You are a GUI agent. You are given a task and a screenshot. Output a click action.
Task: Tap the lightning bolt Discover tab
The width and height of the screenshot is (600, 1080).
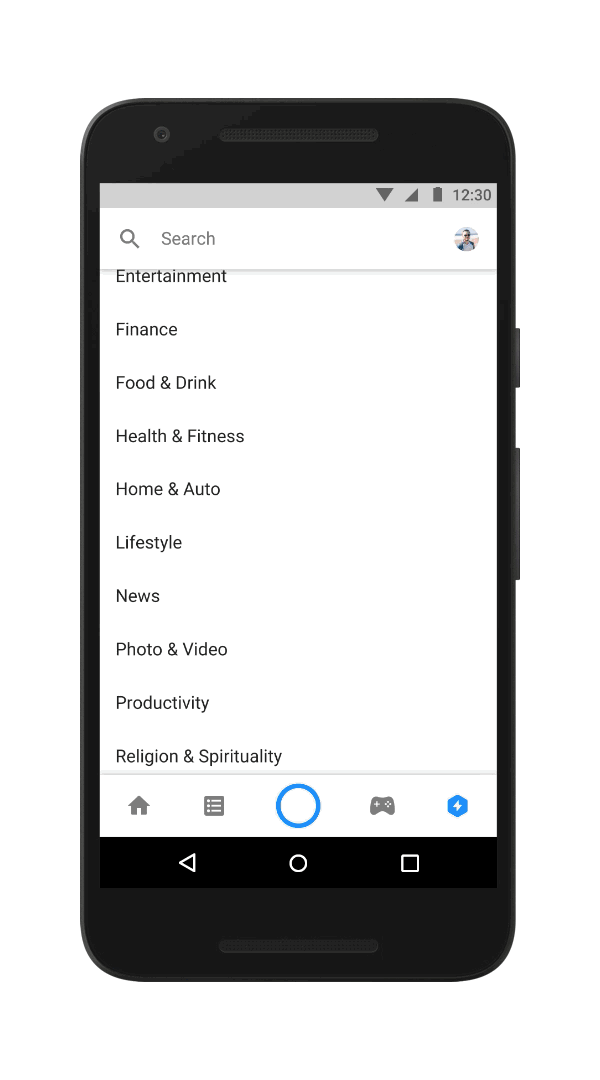[457, 805]
